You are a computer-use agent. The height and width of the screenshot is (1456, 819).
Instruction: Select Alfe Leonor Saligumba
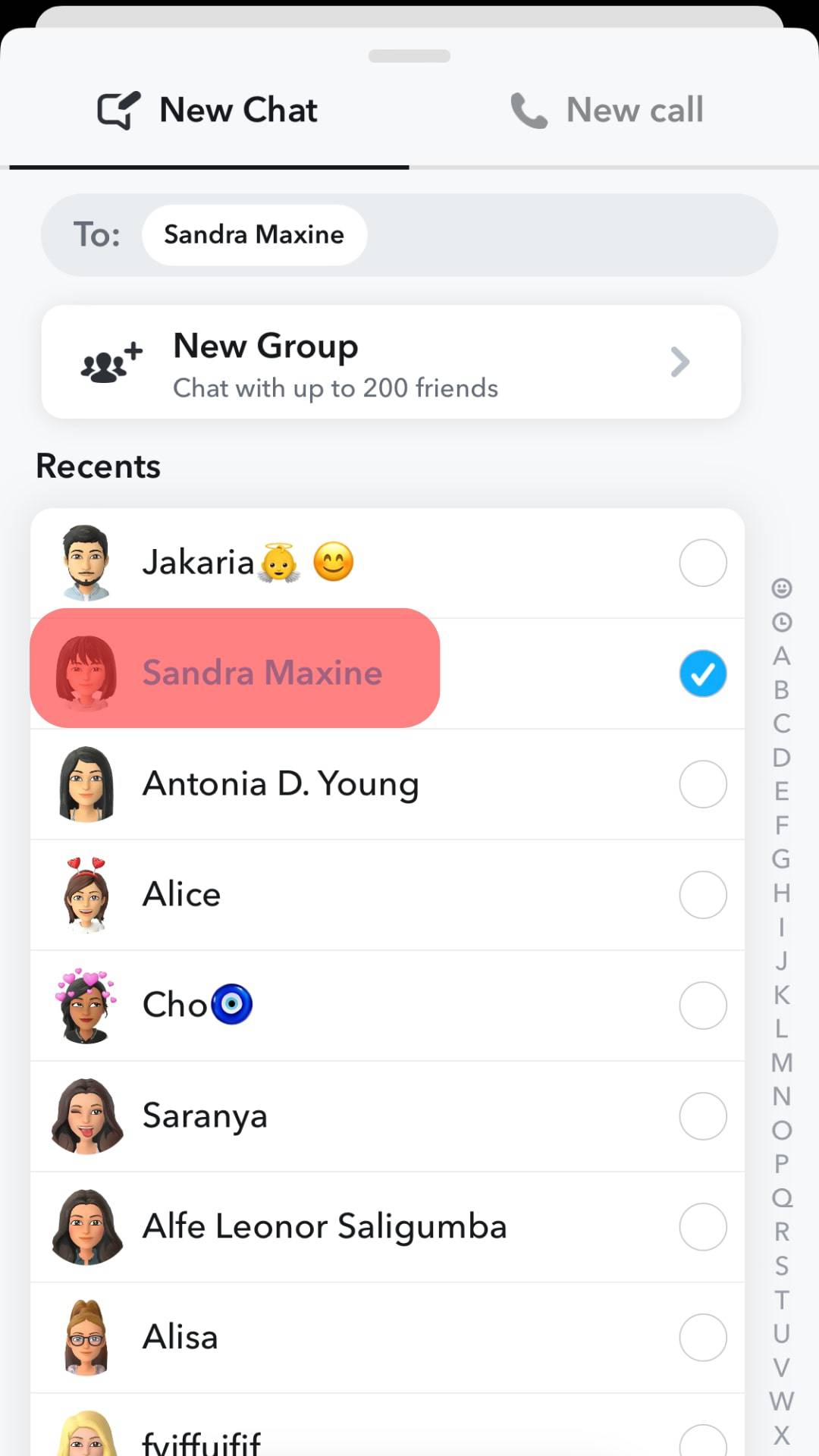pos(702,1227)
